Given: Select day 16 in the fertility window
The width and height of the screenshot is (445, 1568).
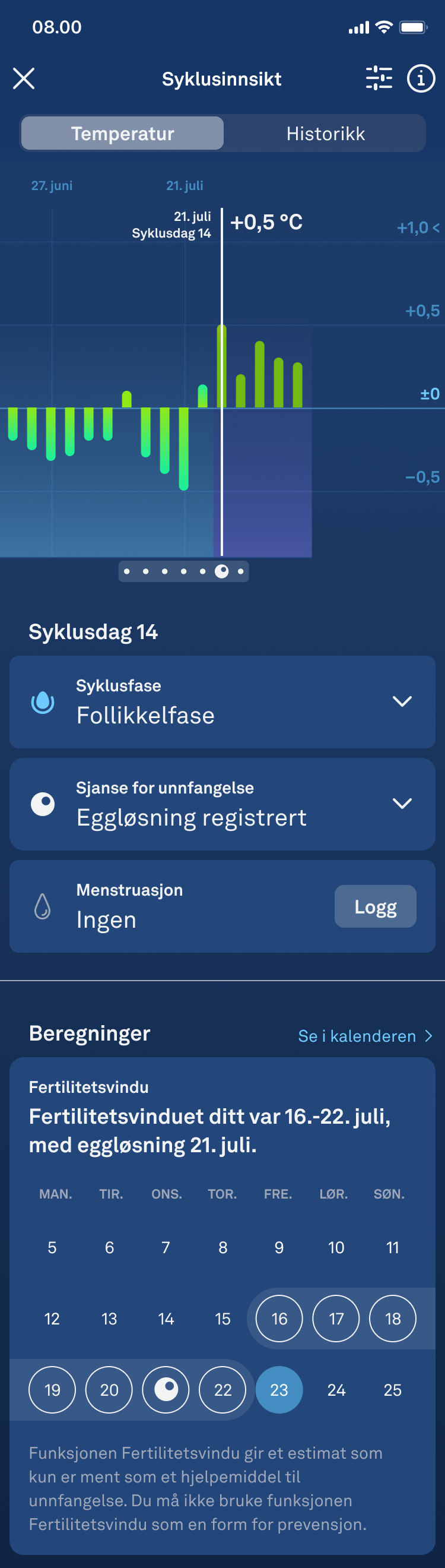Looking at the screenshot, I should 279,1319.
